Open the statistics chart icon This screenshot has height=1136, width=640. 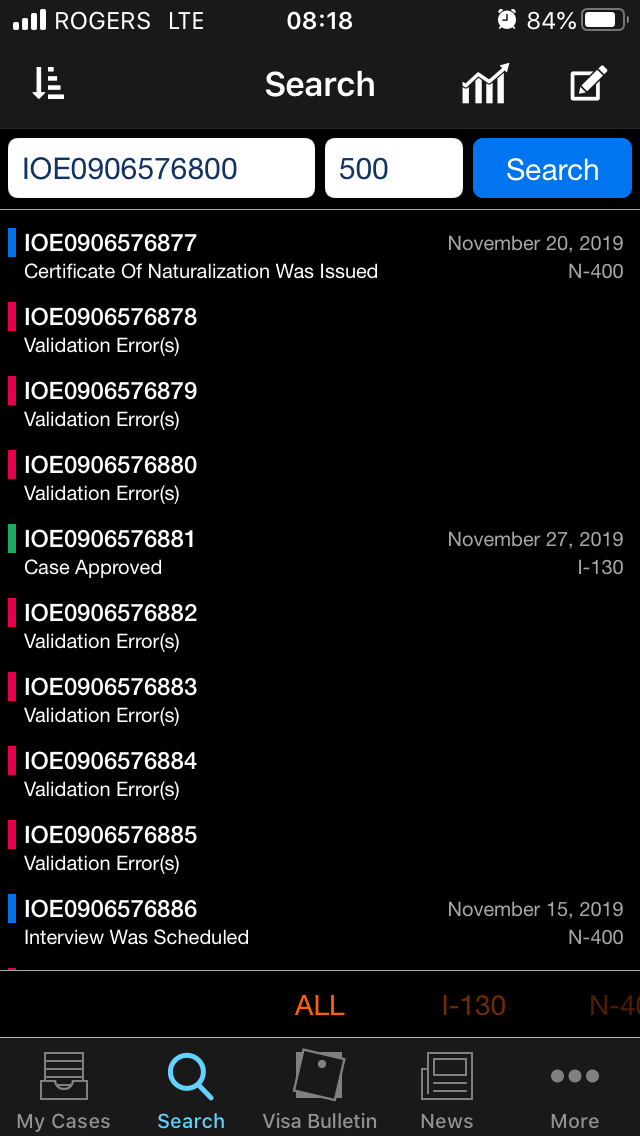click(486, 83)
